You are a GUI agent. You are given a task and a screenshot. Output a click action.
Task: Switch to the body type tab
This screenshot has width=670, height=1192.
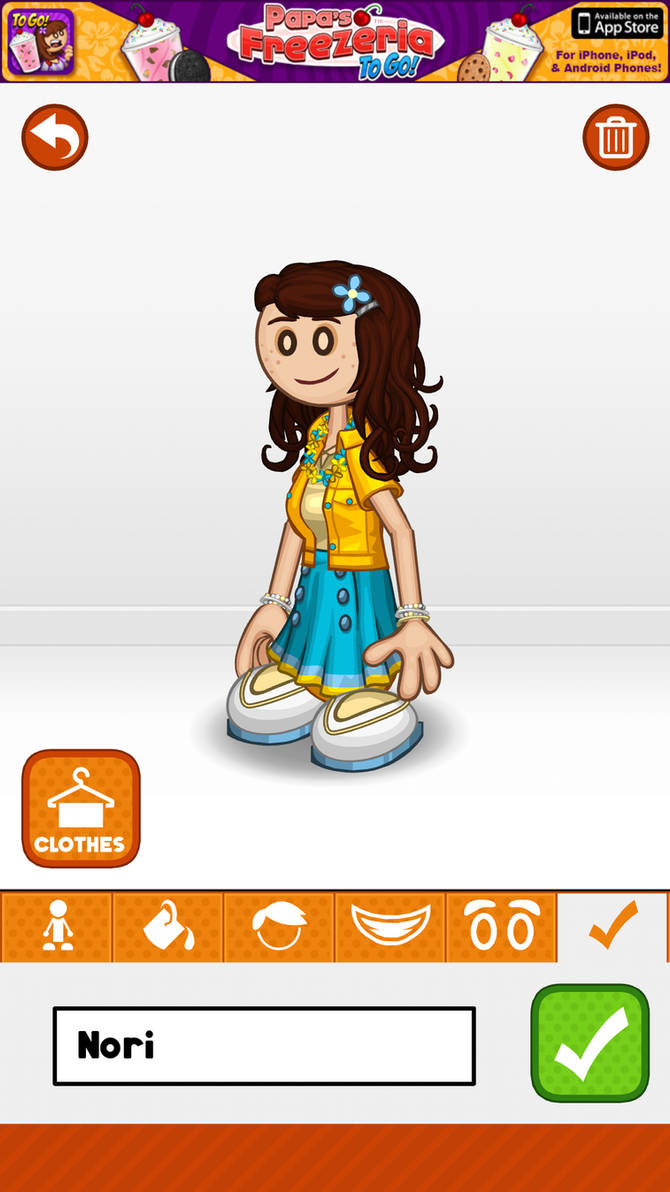click(x=57, y=926)
